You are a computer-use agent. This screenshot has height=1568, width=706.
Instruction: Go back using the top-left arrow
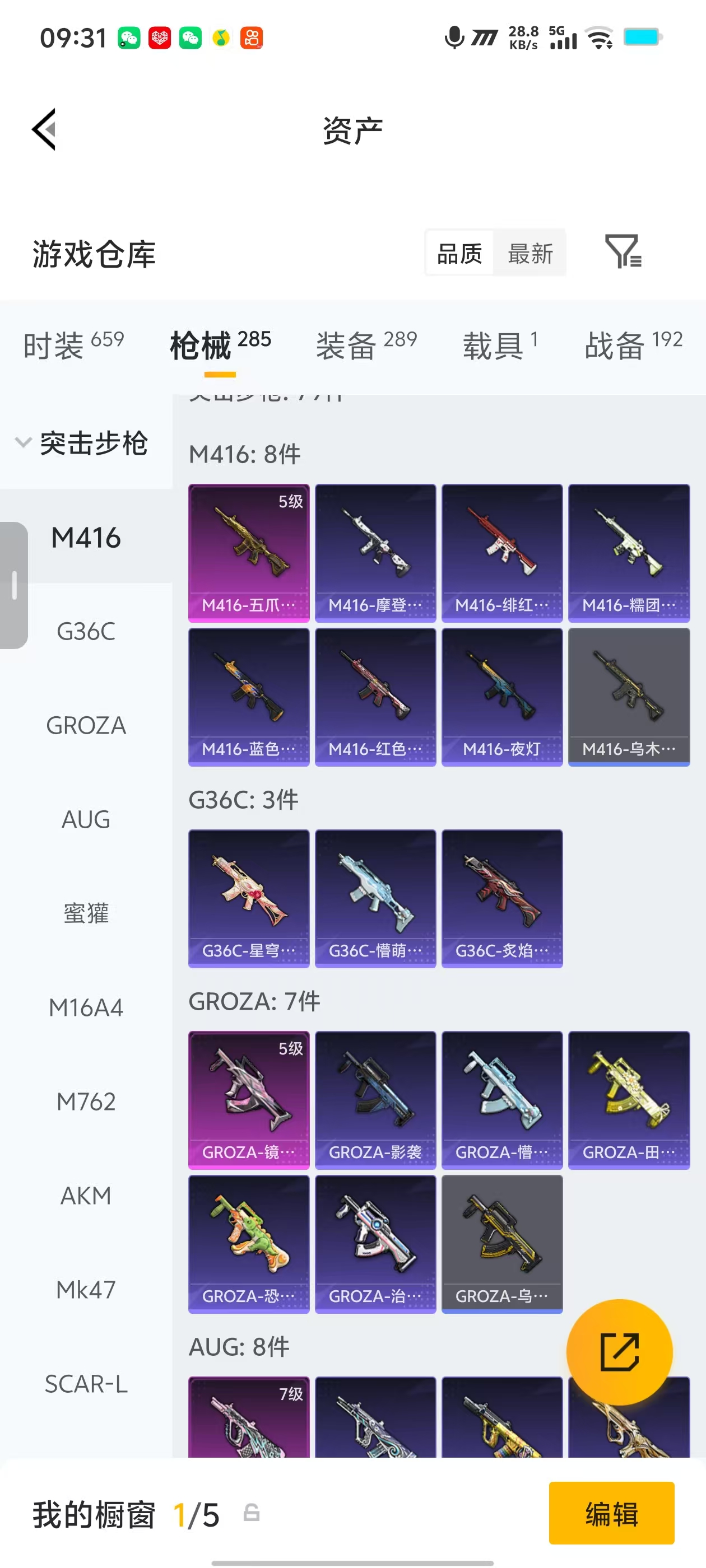(44, 129)
